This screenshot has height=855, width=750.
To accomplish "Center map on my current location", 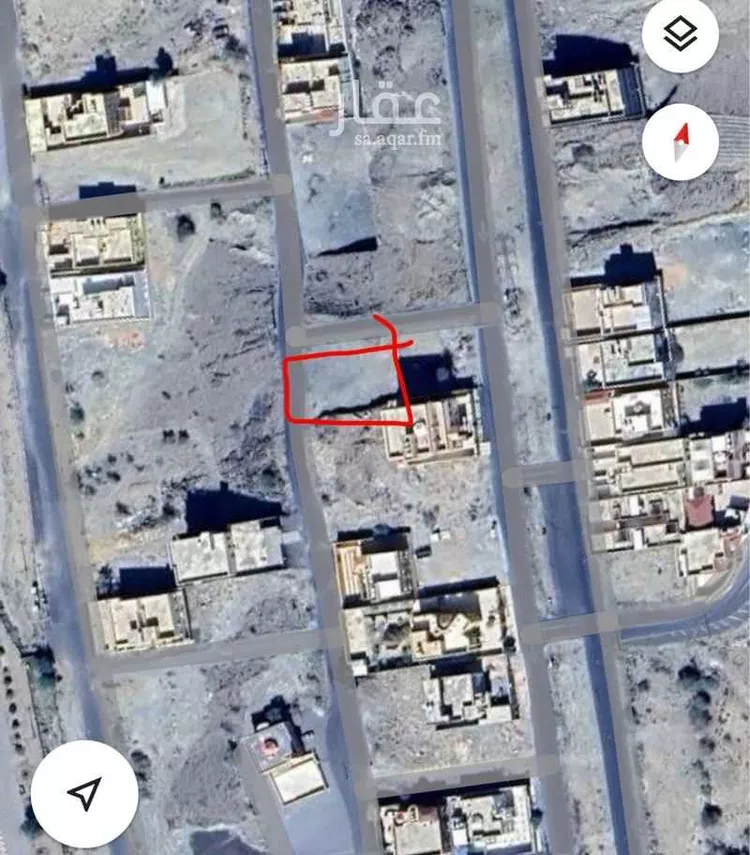I will click(x=85, y=793).
